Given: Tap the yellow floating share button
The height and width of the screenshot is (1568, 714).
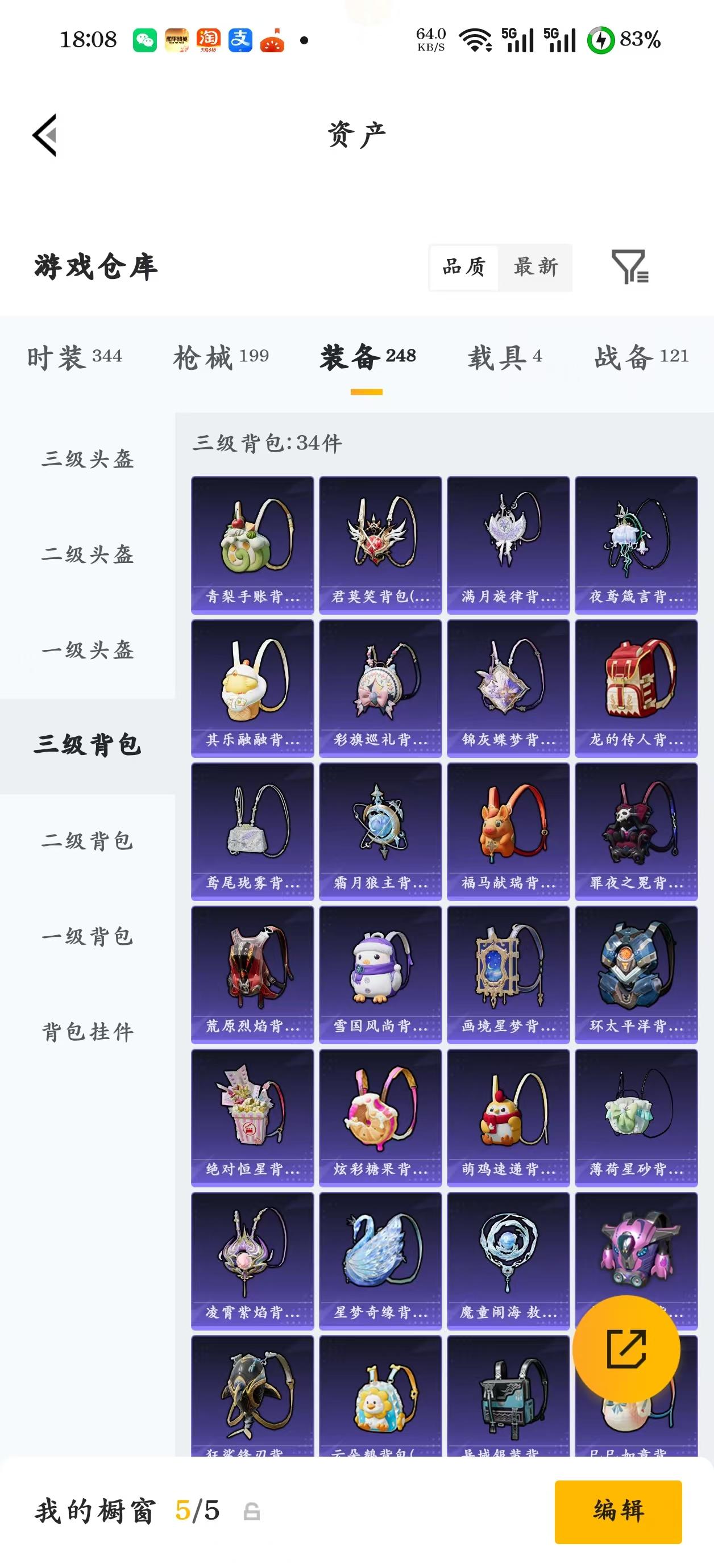Looking at the screenshot, I should pyautogui.click(x=626, y=1349).
